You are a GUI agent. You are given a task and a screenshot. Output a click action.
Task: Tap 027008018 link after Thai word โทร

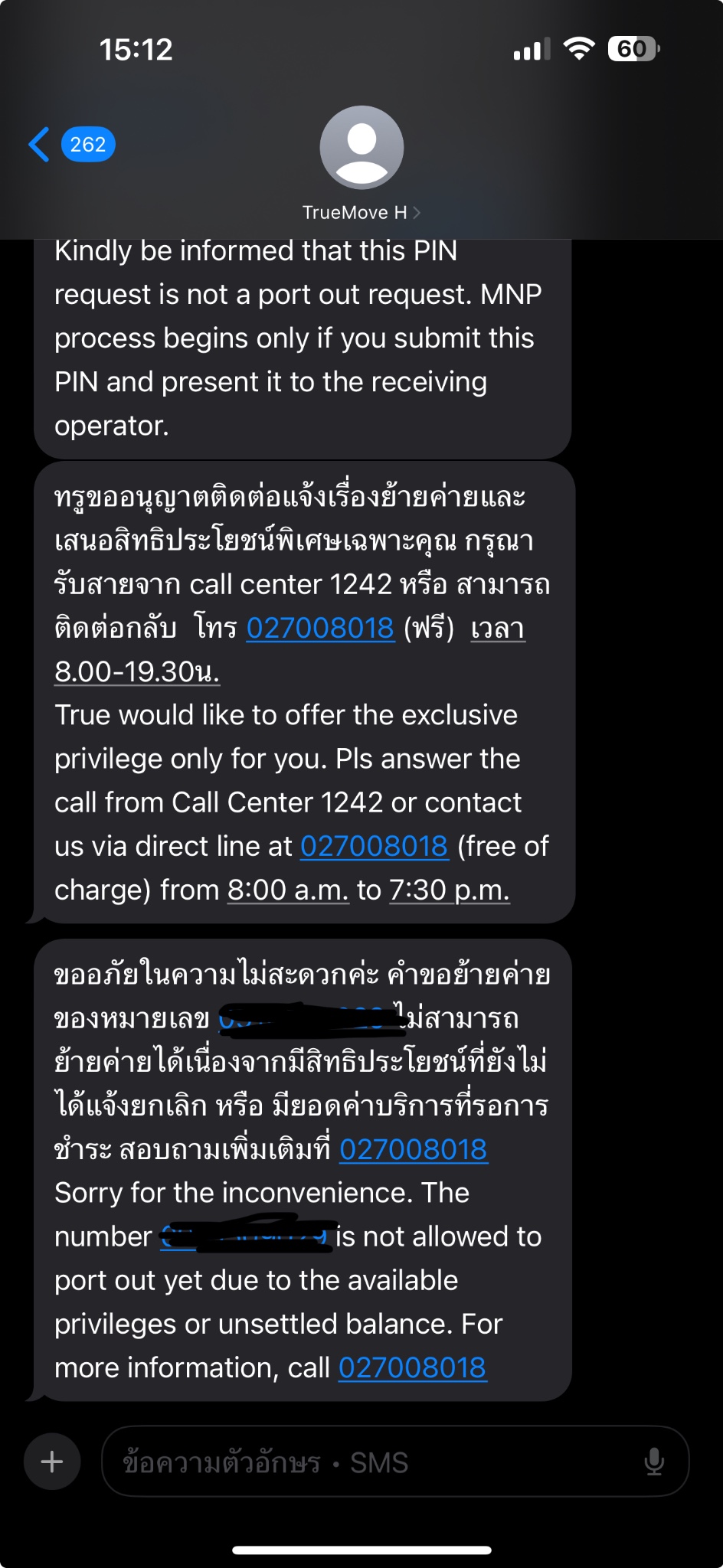[320, 628]
